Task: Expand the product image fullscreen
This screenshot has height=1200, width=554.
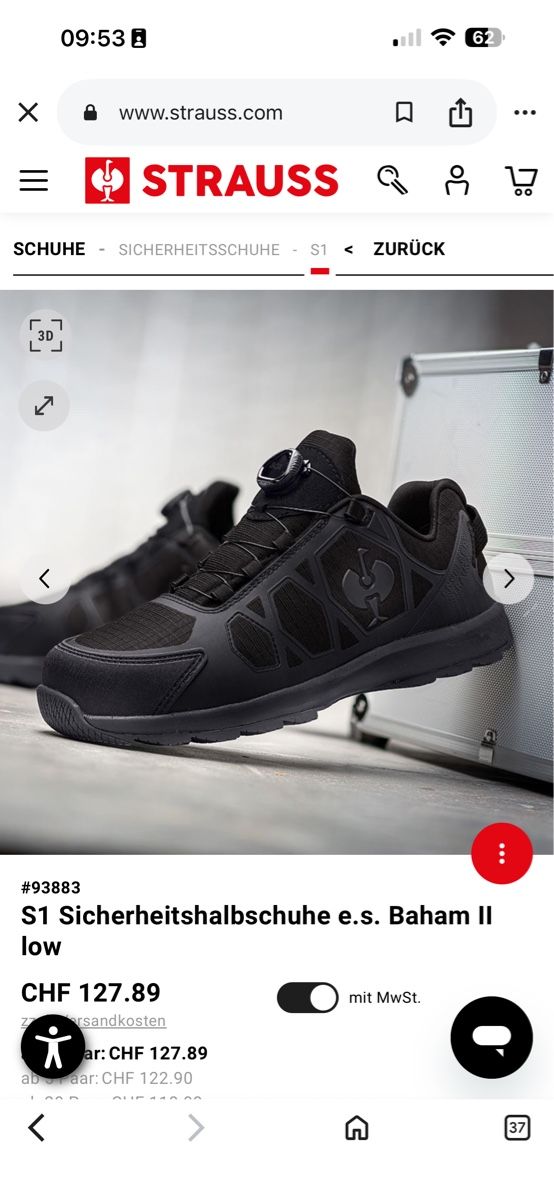Action: [45, 406]
